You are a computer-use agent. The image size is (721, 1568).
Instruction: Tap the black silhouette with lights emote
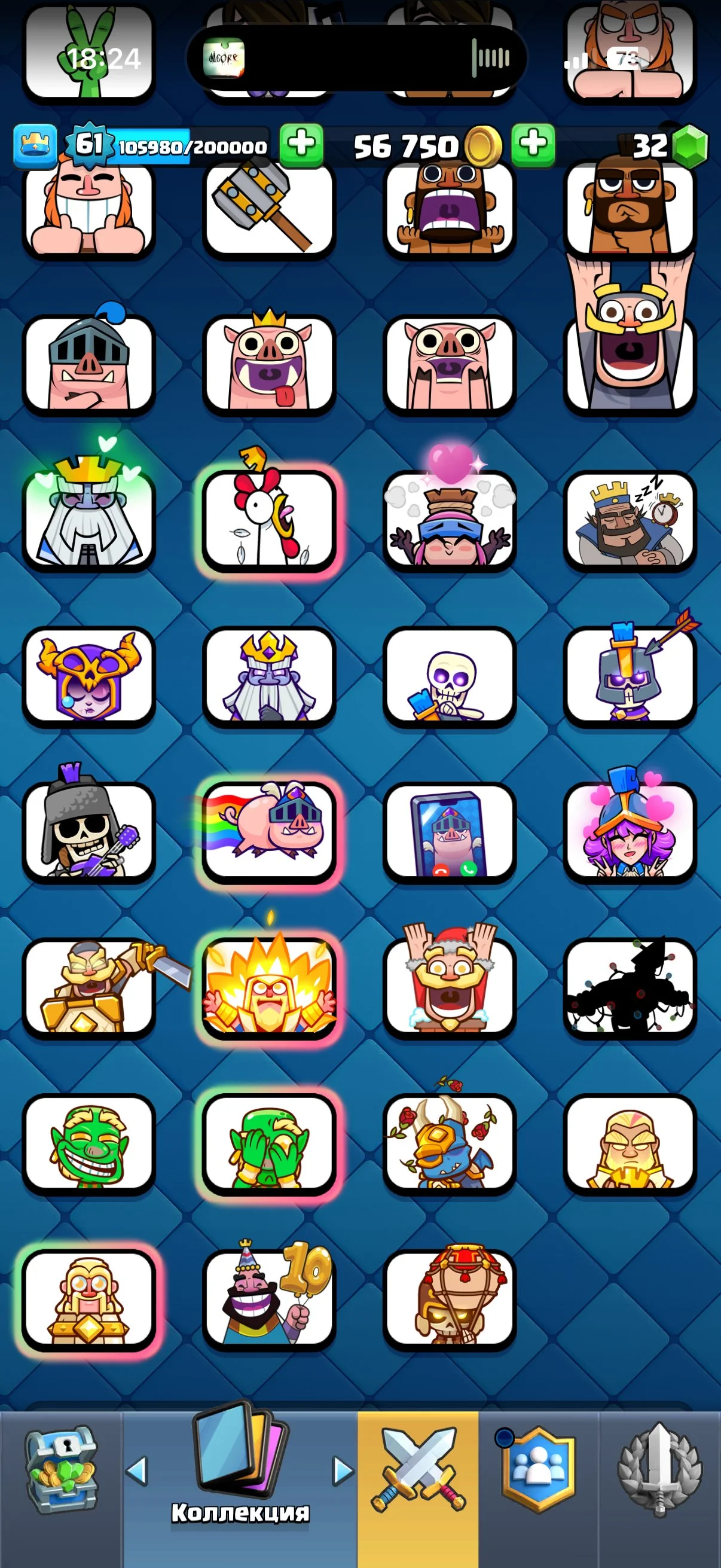point(630,987)
